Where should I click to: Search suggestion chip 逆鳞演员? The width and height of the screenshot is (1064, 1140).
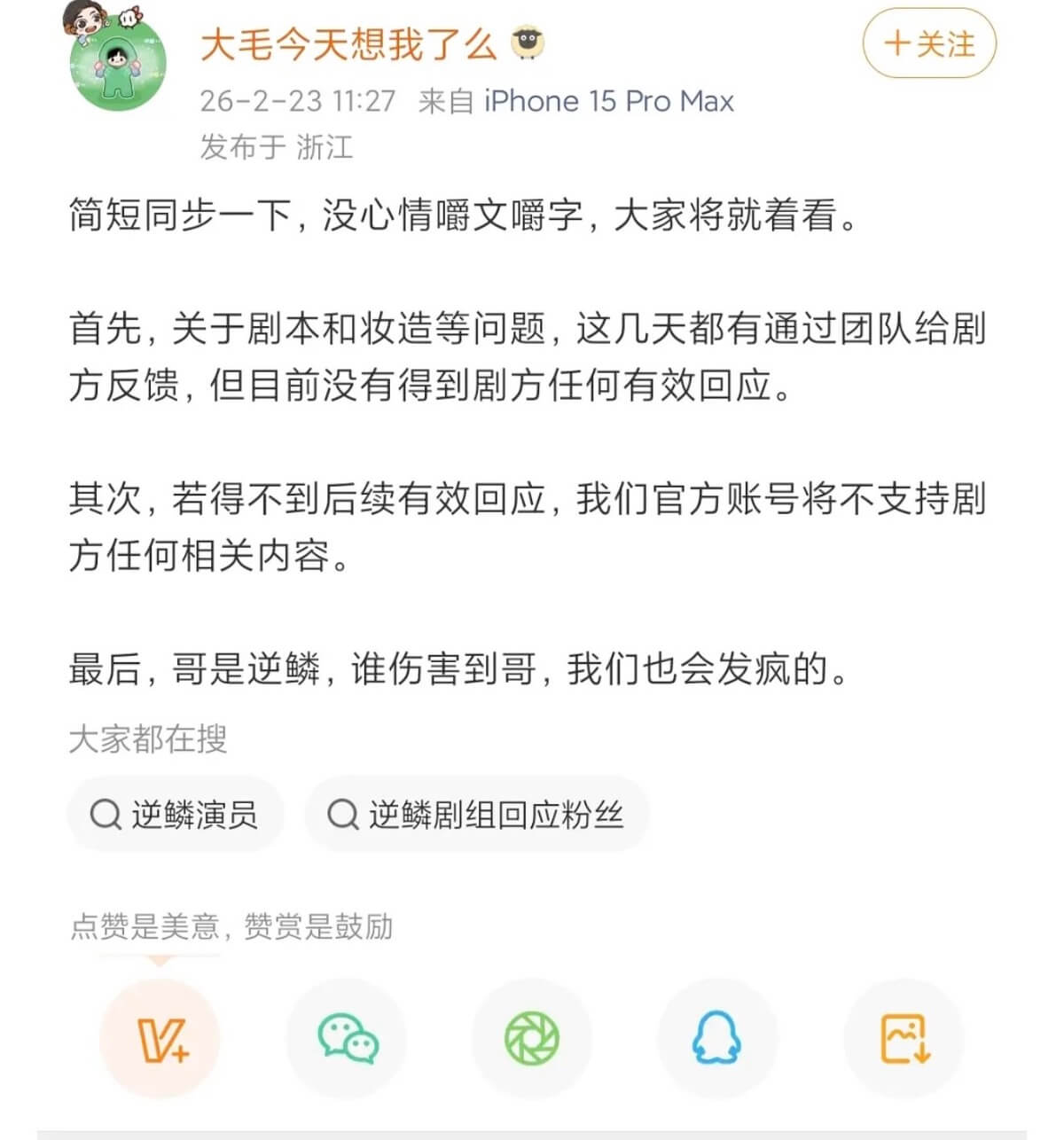(x=176, y=814)
